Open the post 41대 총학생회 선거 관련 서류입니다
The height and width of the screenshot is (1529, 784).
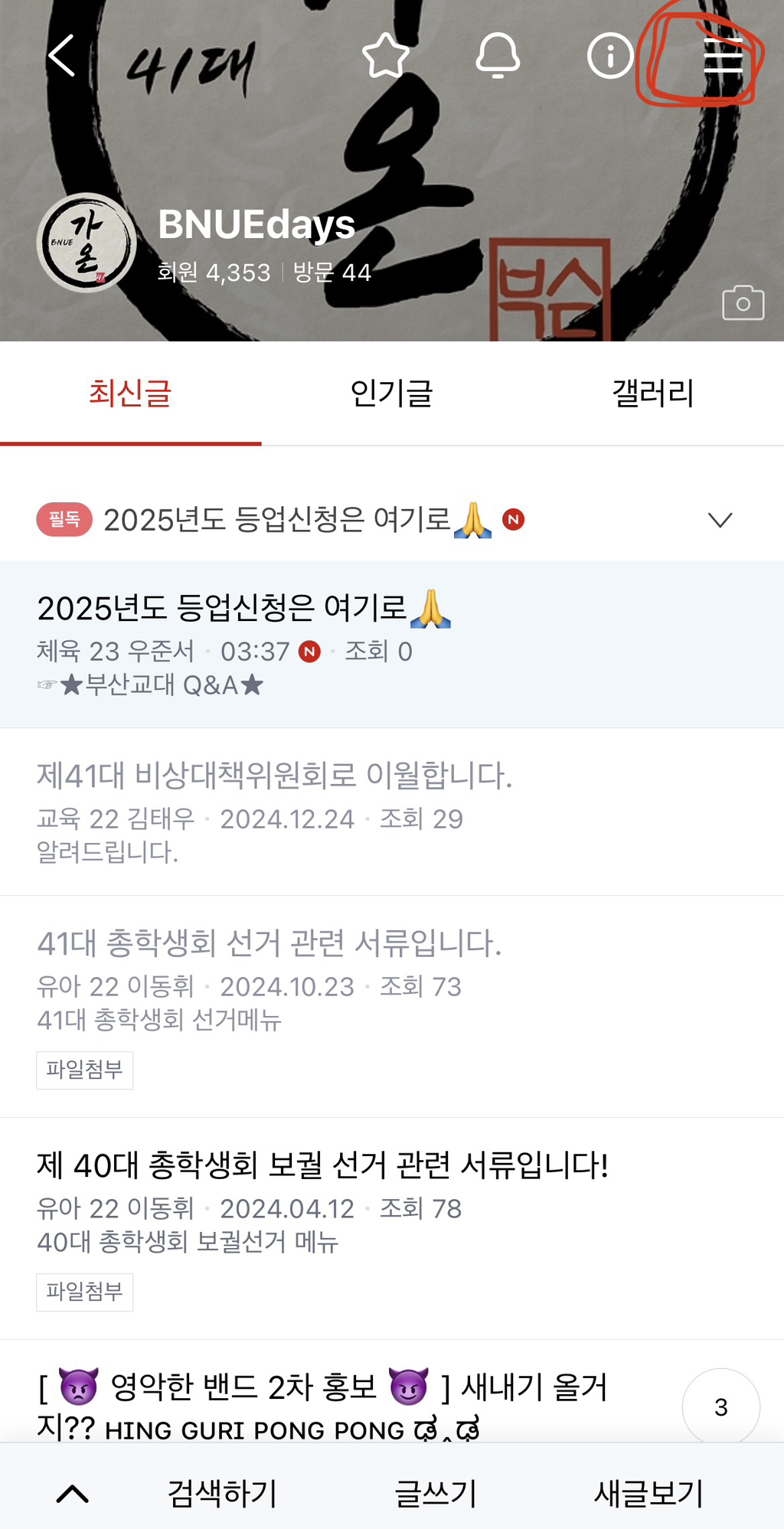(x=392, y=1006)
